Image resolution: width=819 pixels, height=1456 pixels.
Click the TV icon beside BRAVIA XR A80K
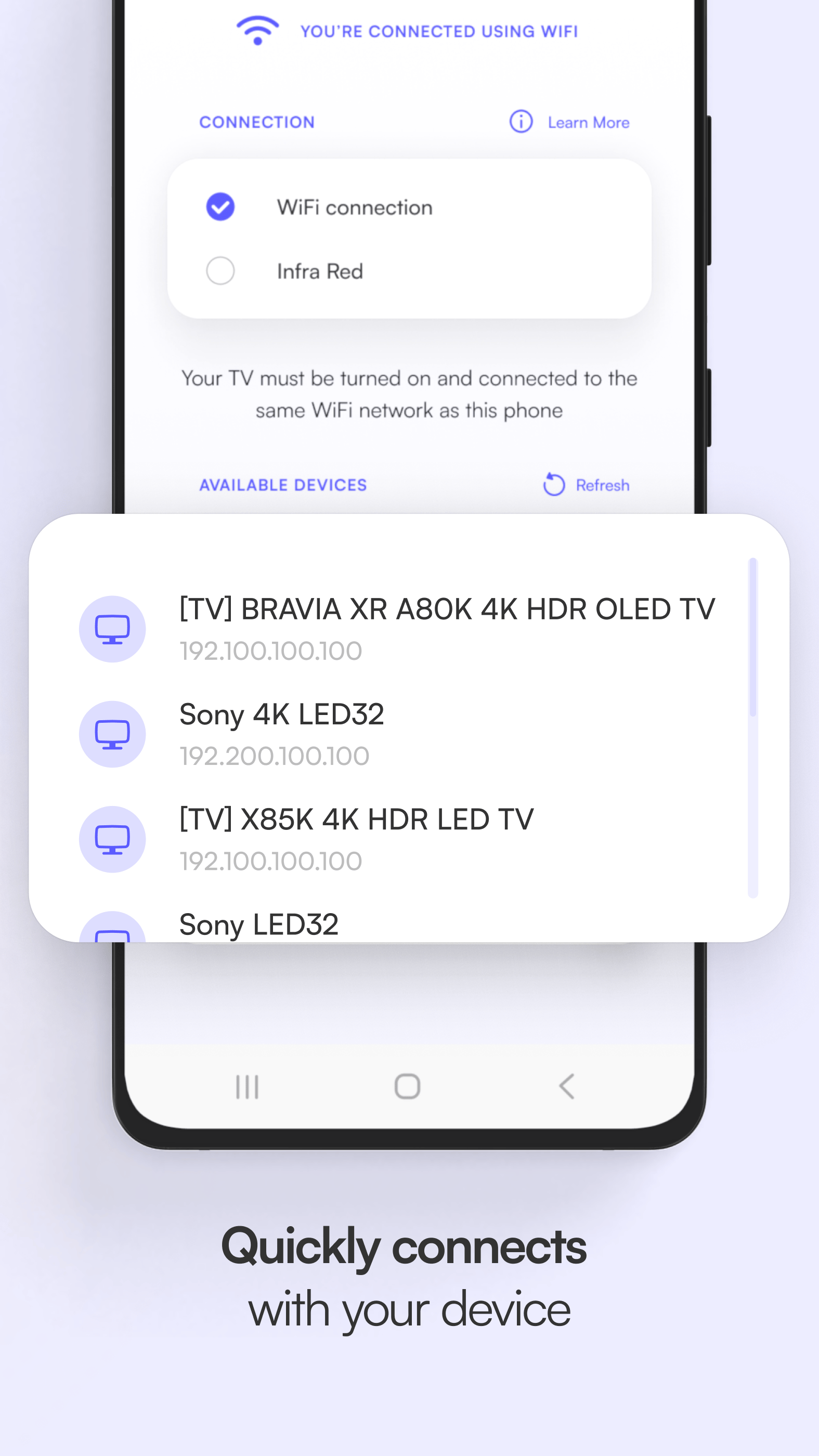[112, 629]
